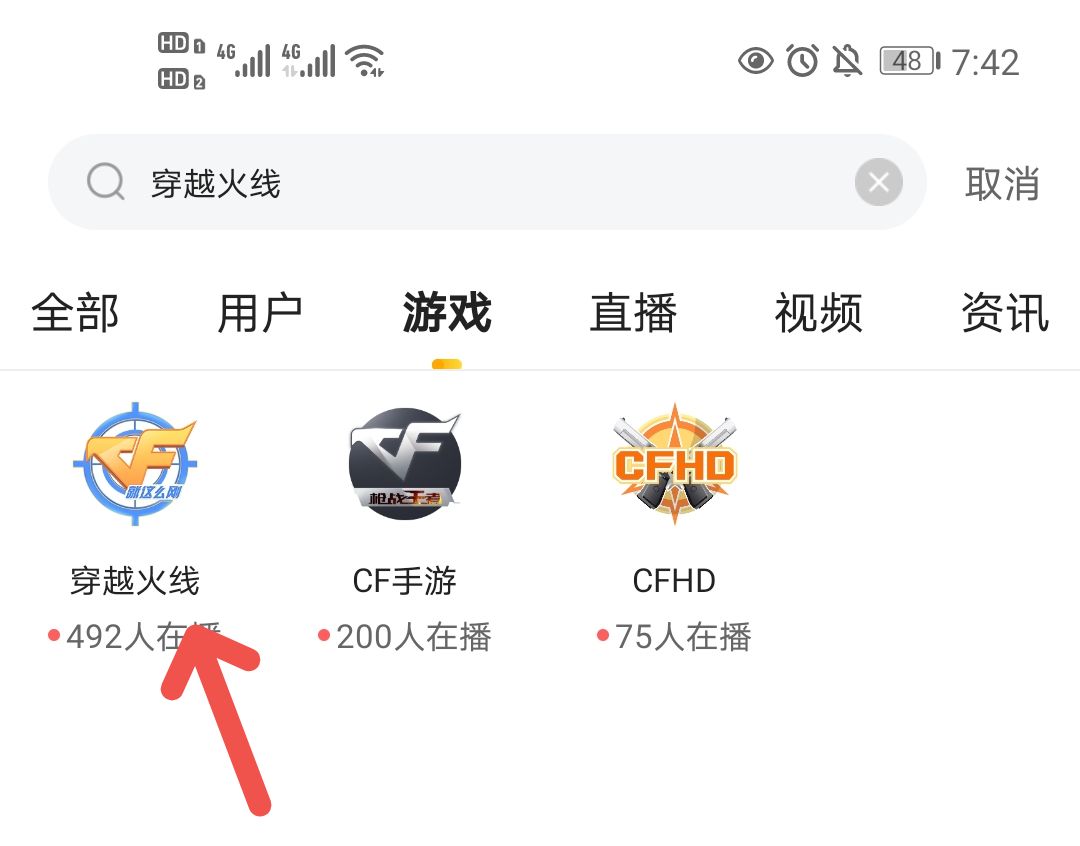Switch to the 用户 tab

click(260, 314)
